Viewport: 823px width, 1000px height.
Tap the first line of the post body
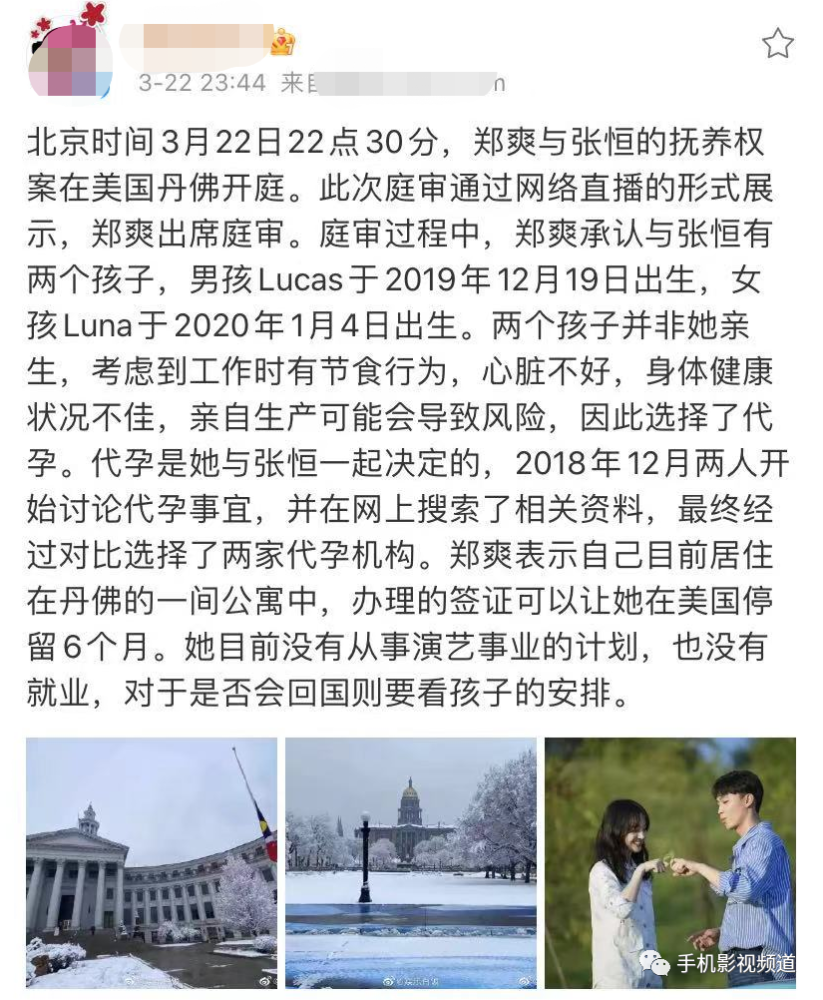pyautogui.click(x=400, y=143)
